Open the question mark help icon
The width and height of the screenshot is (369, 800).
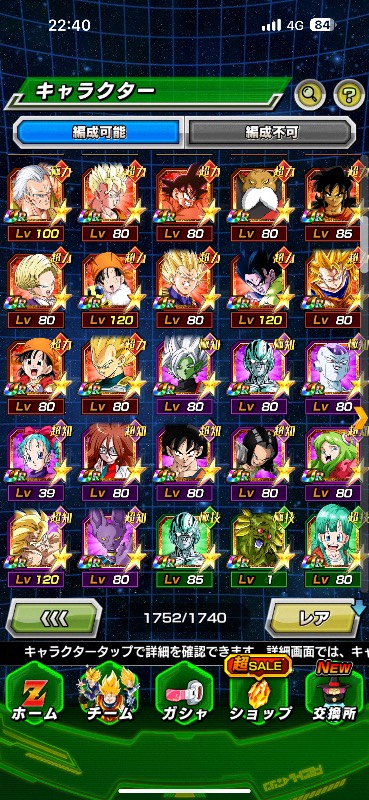[x=349, y=94]
